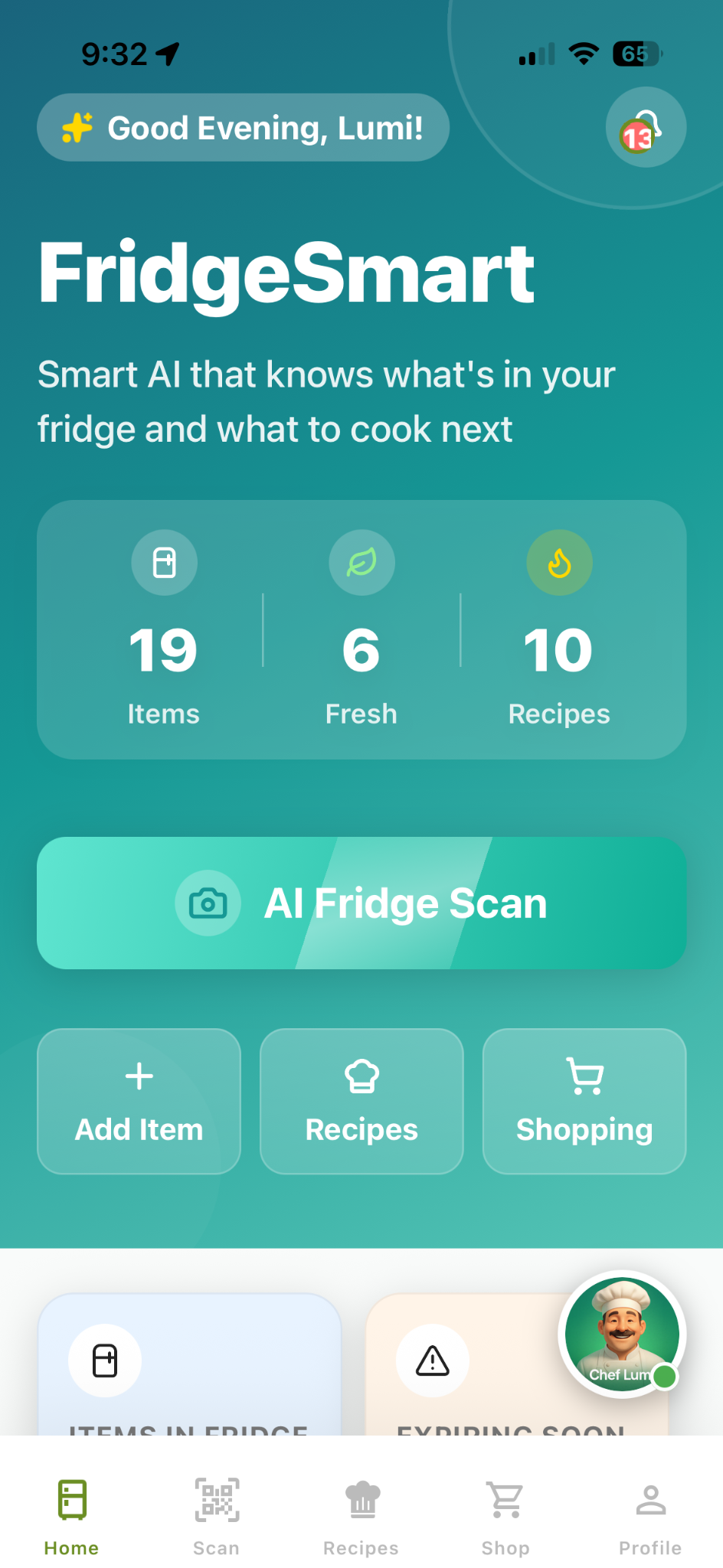
Task: Select the Home icon in bottom navigation
Action: pyautogui.click(x=70, y=1499)
